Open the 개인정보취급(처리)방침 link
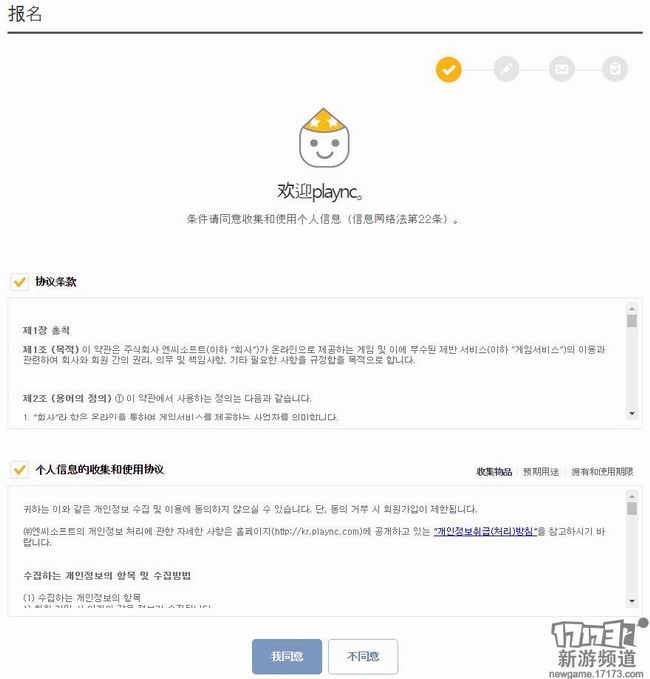Image resolution: width=650 pixels, height=679 pixels. [x=485, y=531]
